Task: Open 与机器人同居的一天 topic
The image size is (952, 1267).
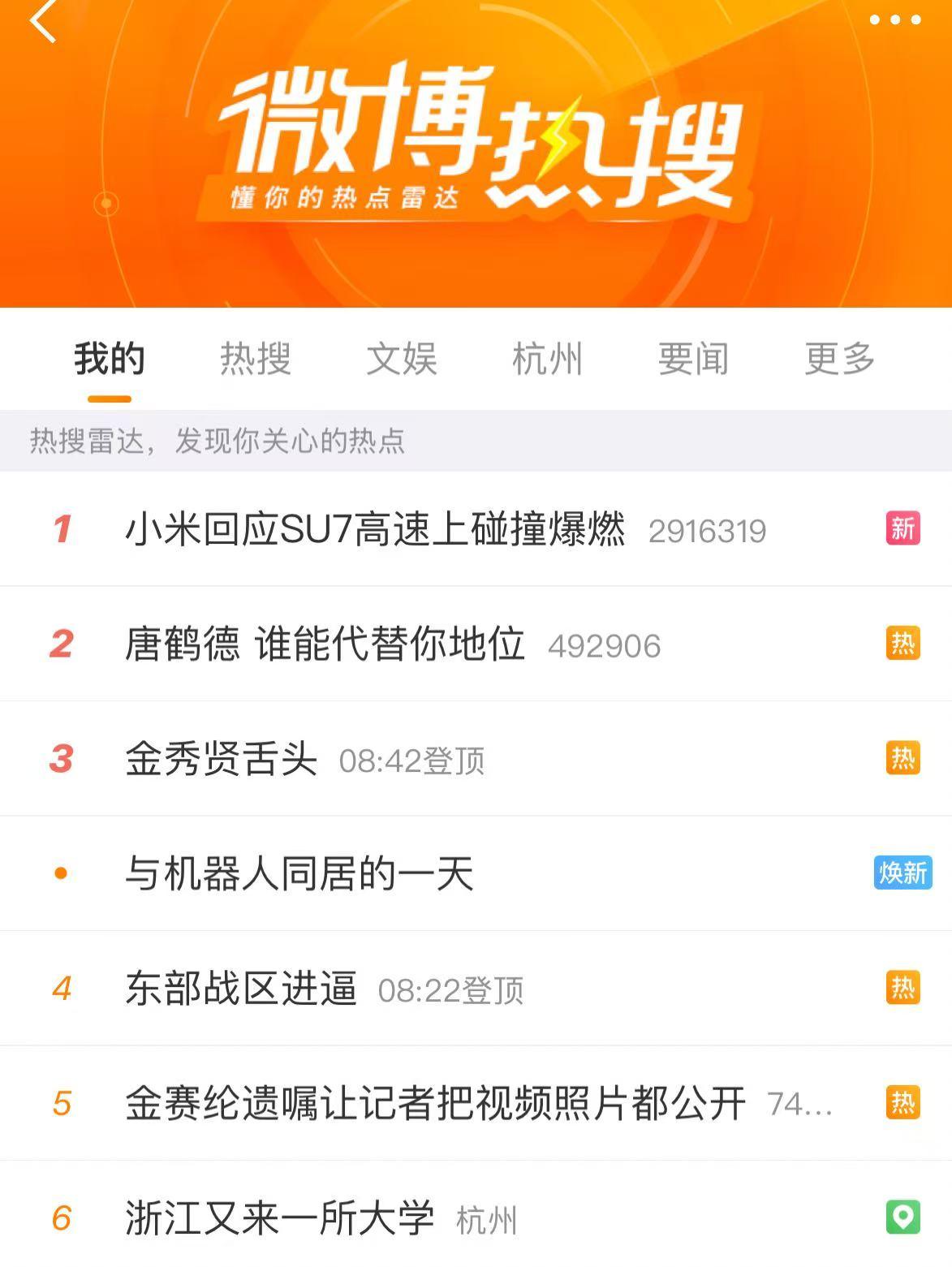Action: click(x=299, y=874)
